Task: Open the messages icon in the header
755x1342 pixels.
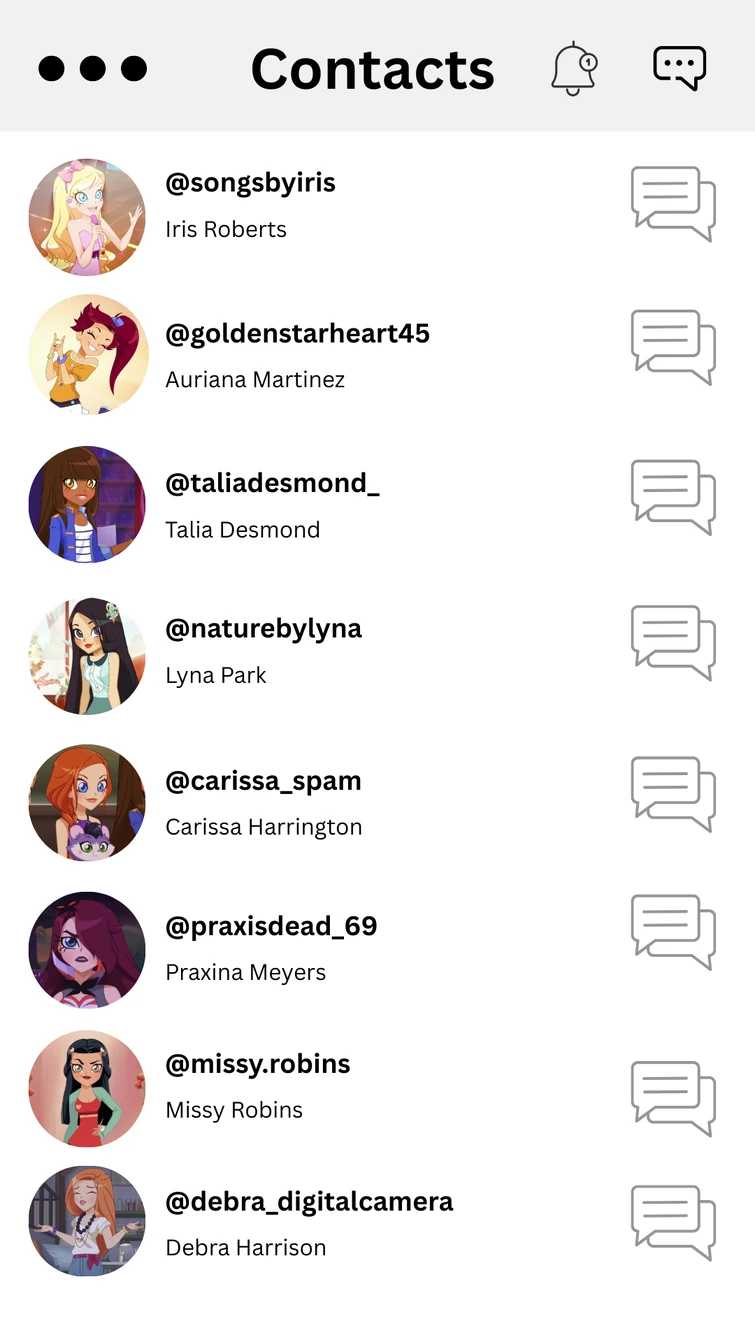Action: click(680, 68)
